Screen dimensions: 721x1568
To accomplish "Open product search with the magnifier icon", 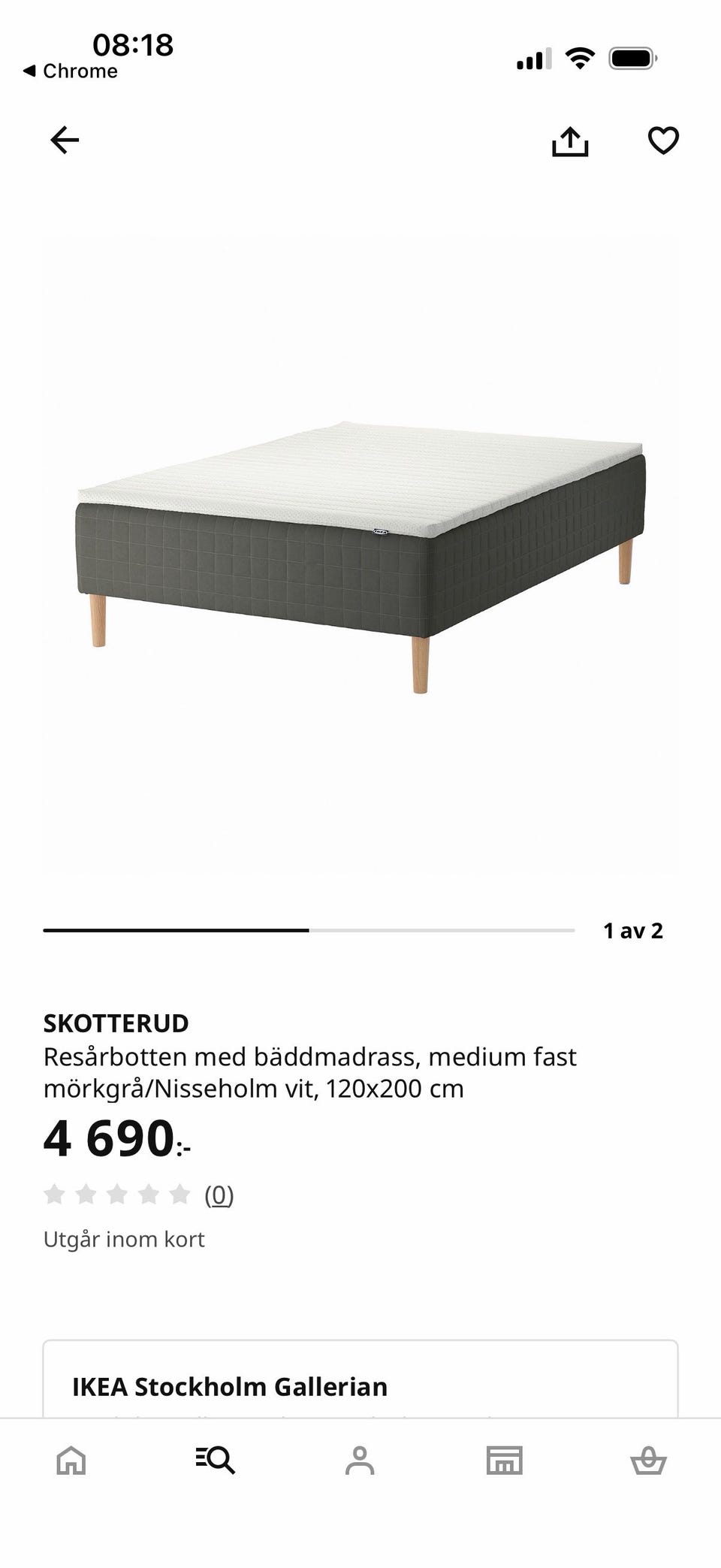I will (x=216, y=1460).
